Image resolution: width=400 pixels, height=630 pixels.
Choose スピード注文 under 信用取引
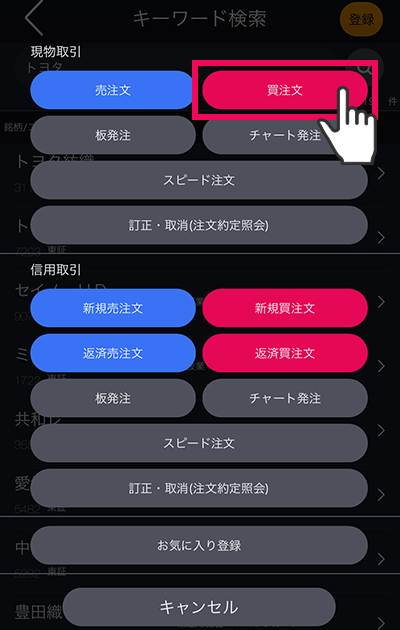point(199,443)
